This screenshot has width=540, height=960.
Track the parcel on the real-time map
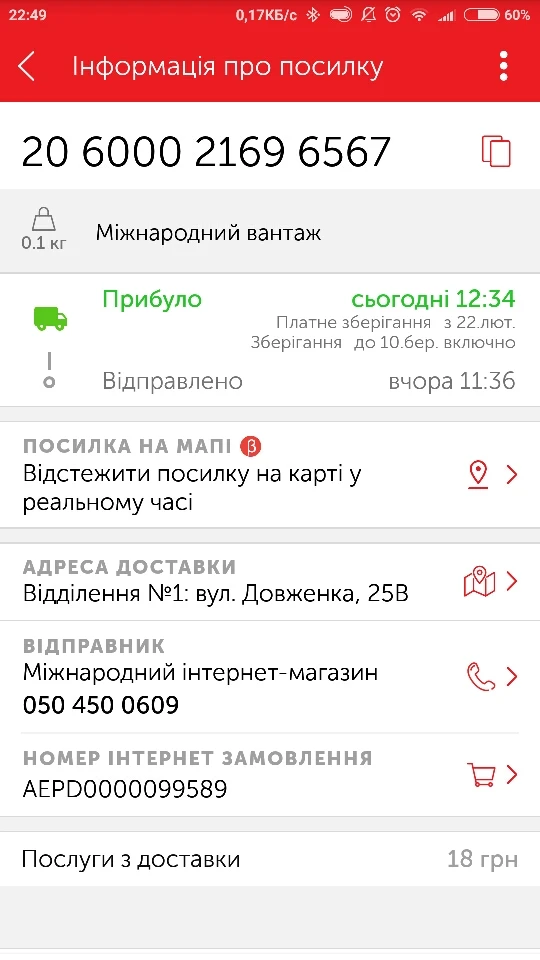[x=270, y=474]
